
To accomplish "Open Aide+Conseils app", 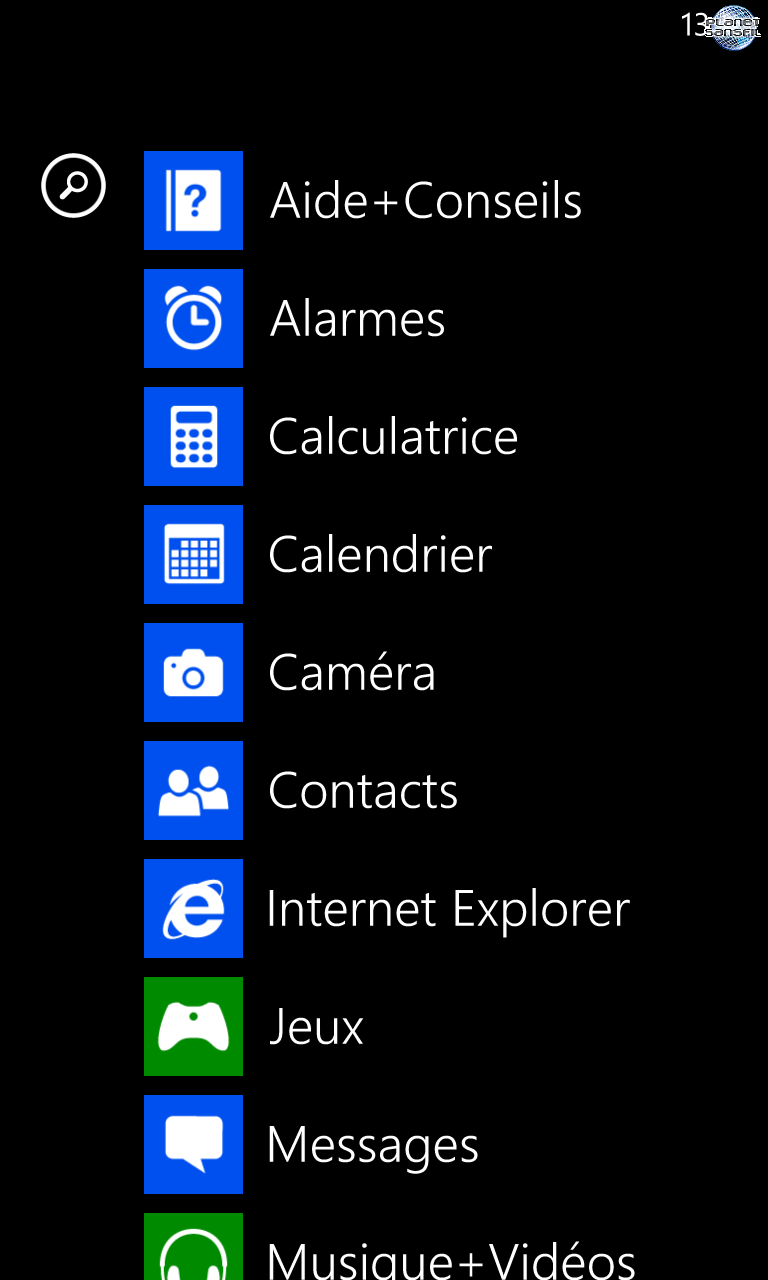I will tap(194, 200).
